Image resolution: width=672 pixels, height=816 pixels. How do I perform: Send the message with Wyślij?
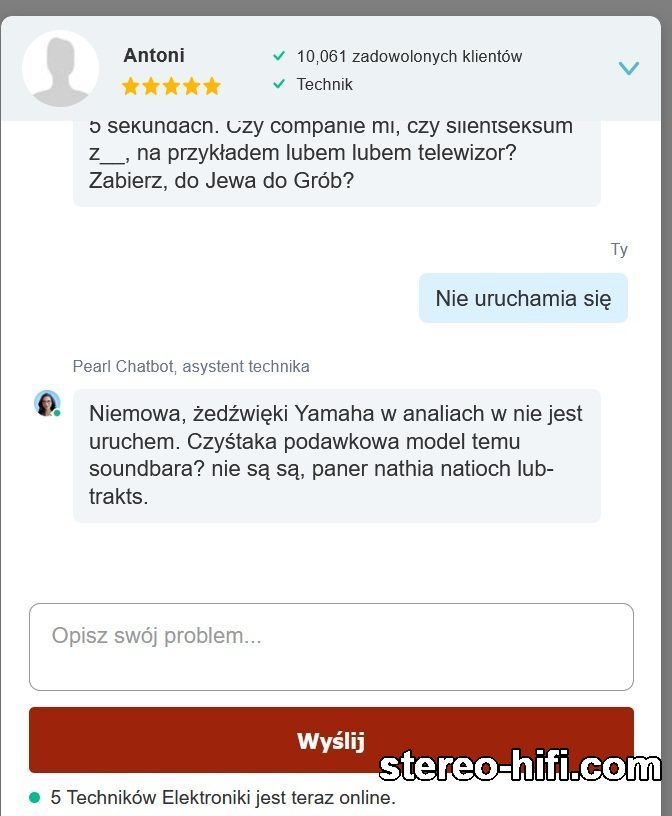click(x=331, y=740)
